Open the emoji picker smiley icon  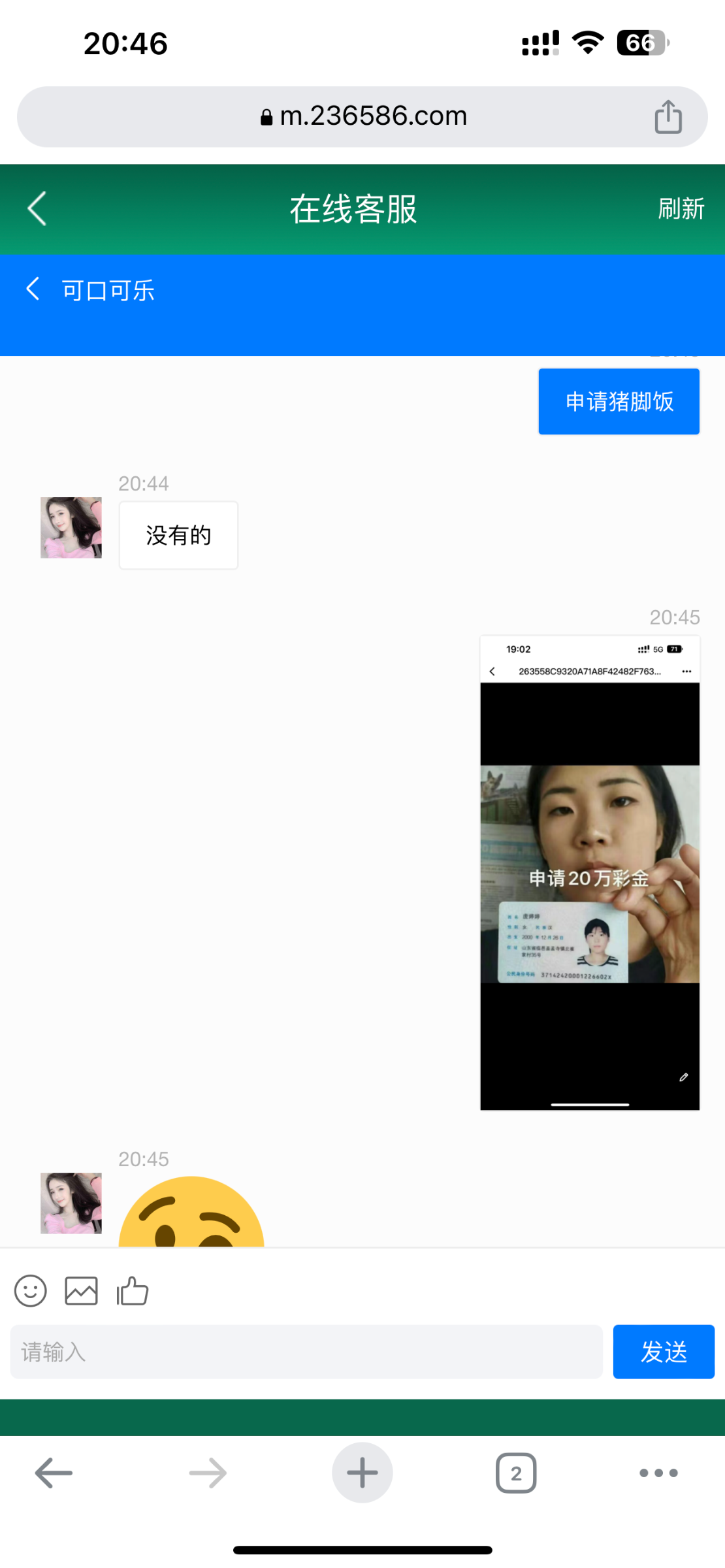pyautogui.click(x=31, y=1291)
